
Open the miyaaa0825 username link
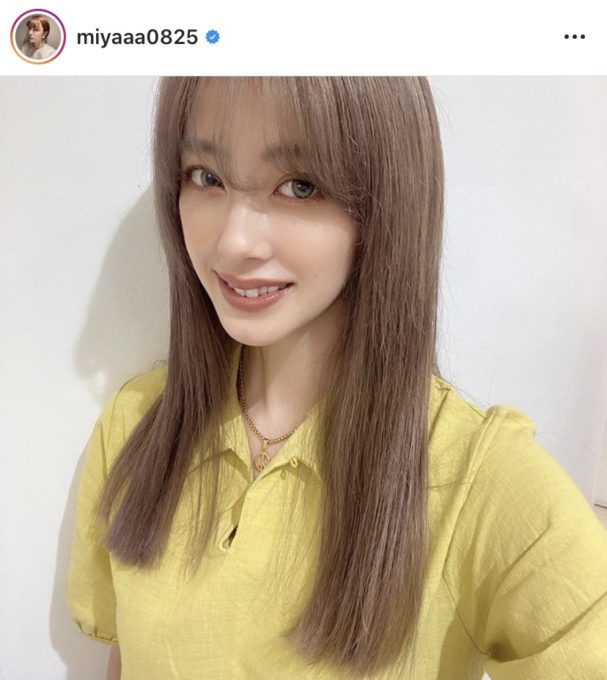click(137, 37)
